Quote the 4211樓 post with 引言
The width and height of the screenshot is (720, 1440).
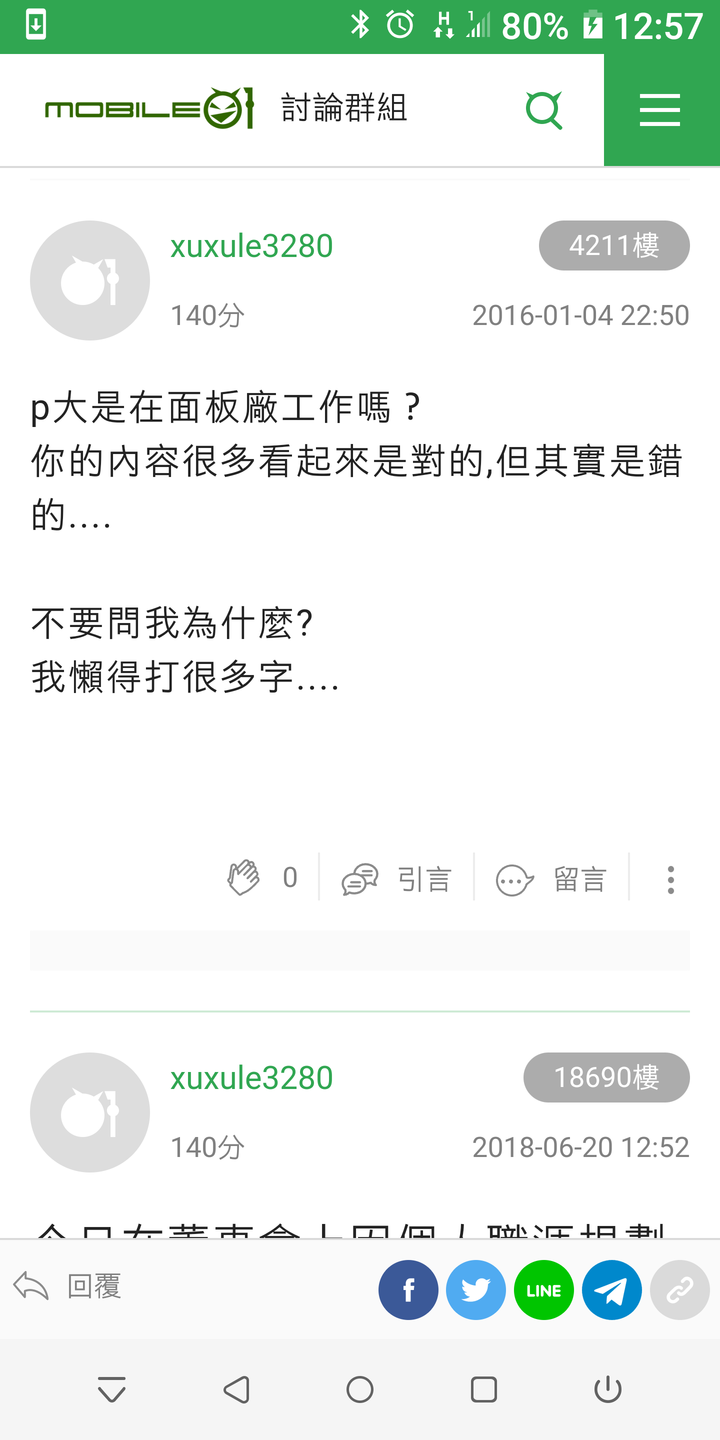tap(396, 879)
